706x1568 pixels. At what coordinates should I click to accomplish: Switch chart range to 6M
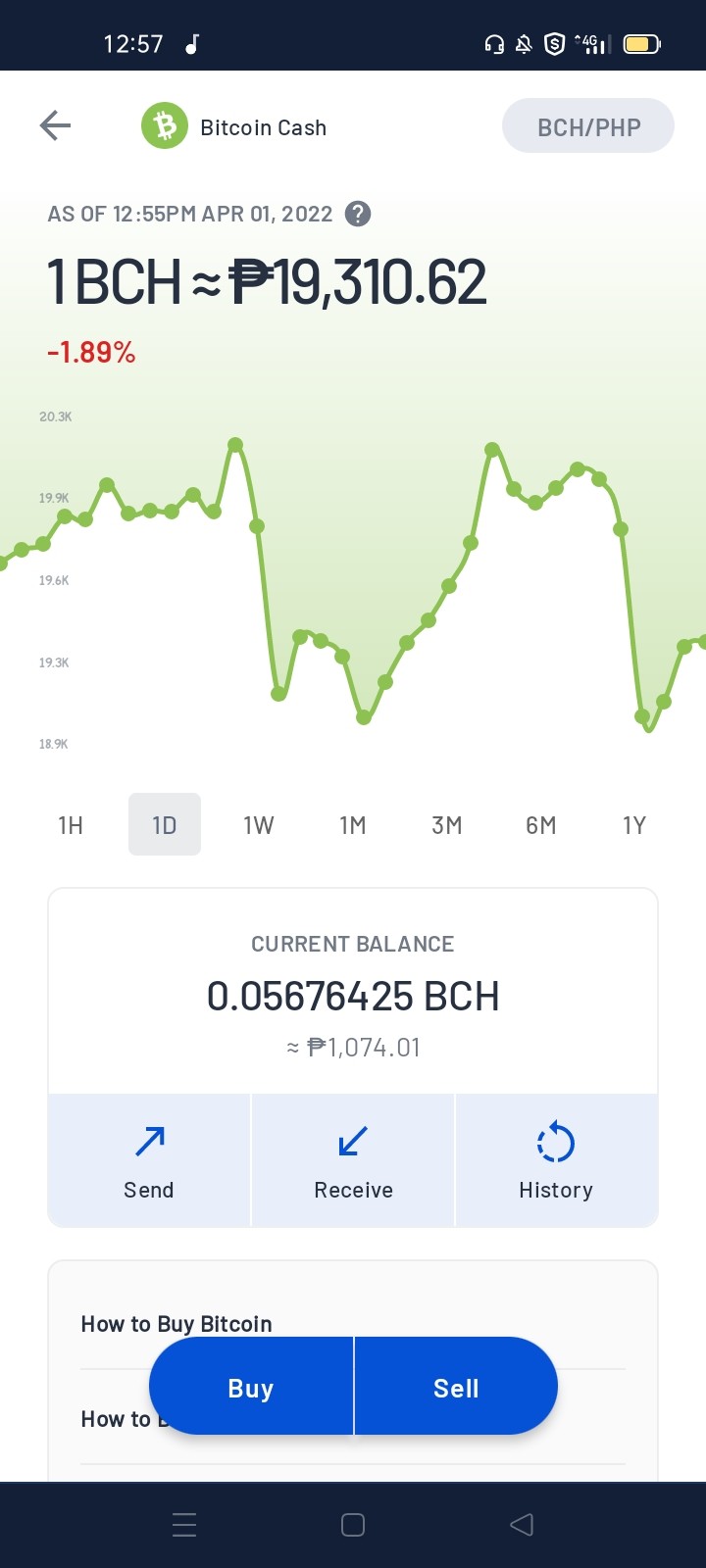tap(541, 825)
